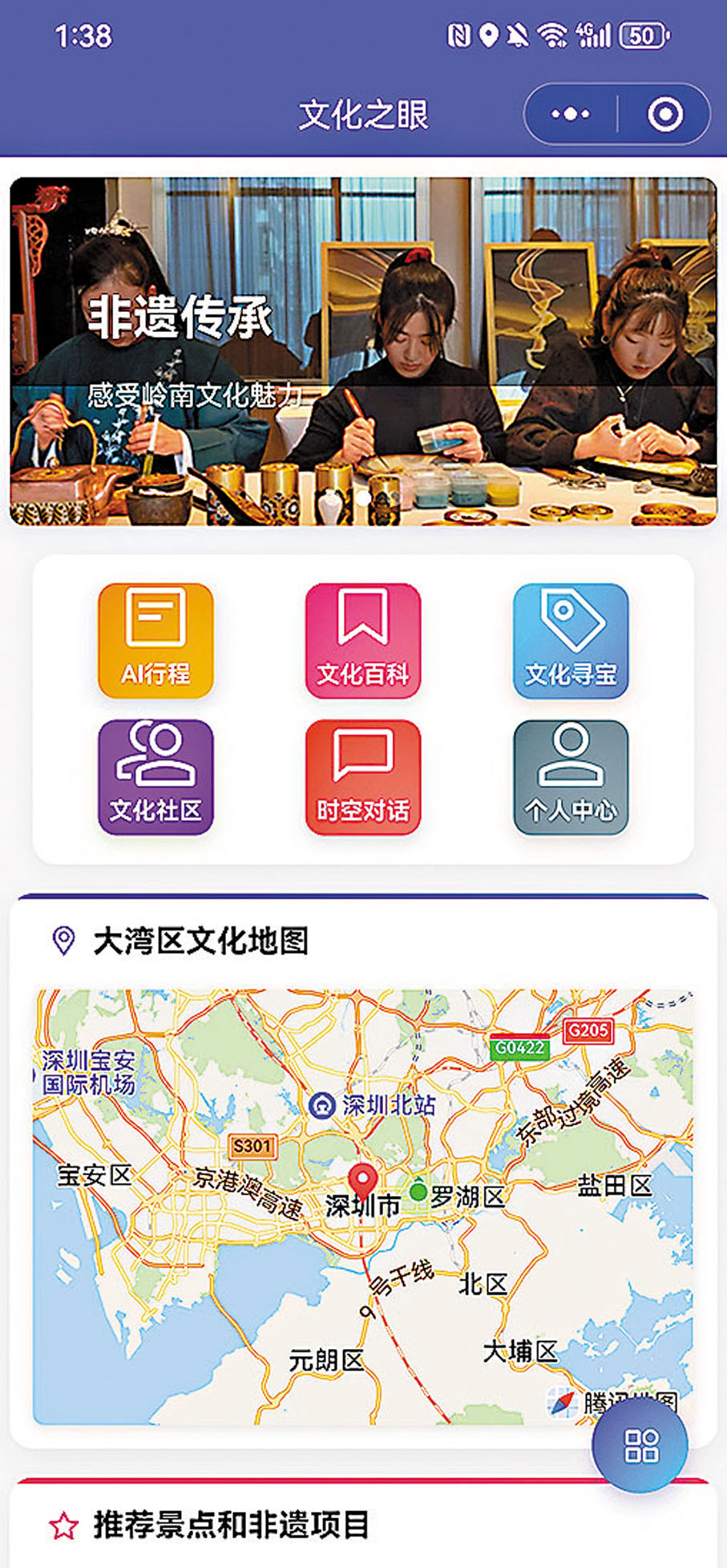727x1568 pixels.
Task: Open AI行程 planner
Action: pyautogui.click(x=155, y=640)
